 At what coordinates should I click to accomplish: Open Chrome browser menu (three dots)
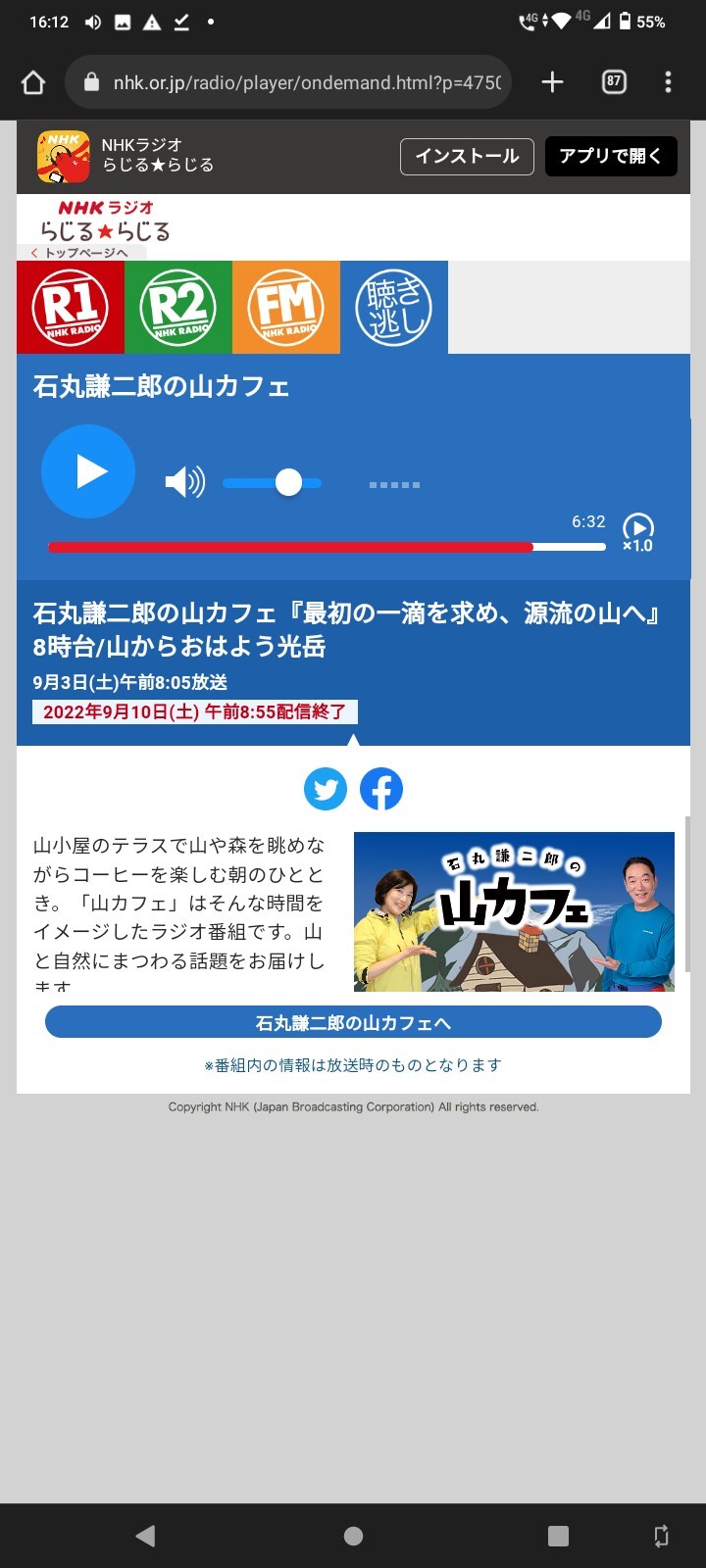pos(668,82)
